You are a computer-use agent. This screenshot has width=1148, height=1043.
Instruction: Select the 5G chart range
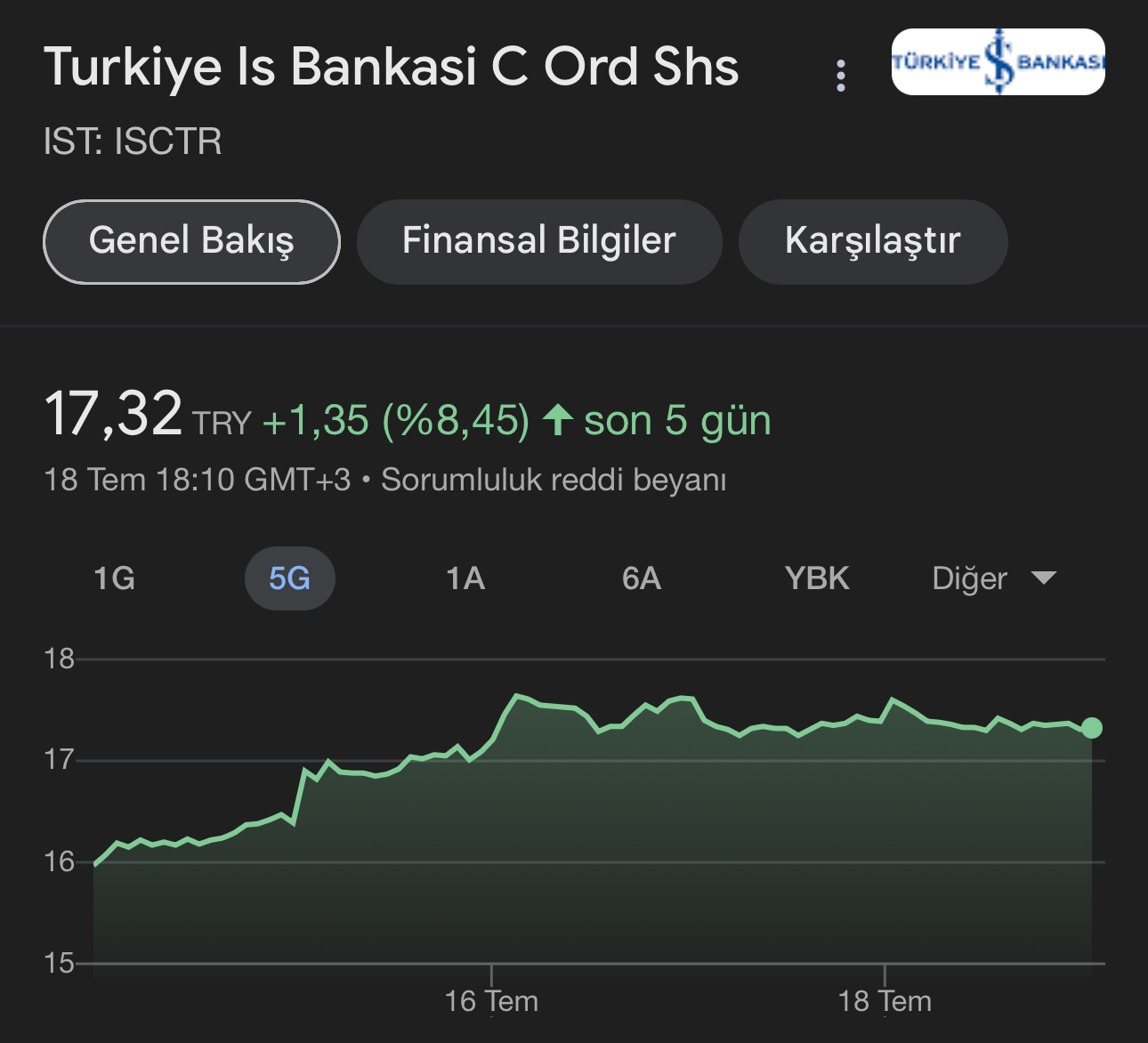pos(290,578)
